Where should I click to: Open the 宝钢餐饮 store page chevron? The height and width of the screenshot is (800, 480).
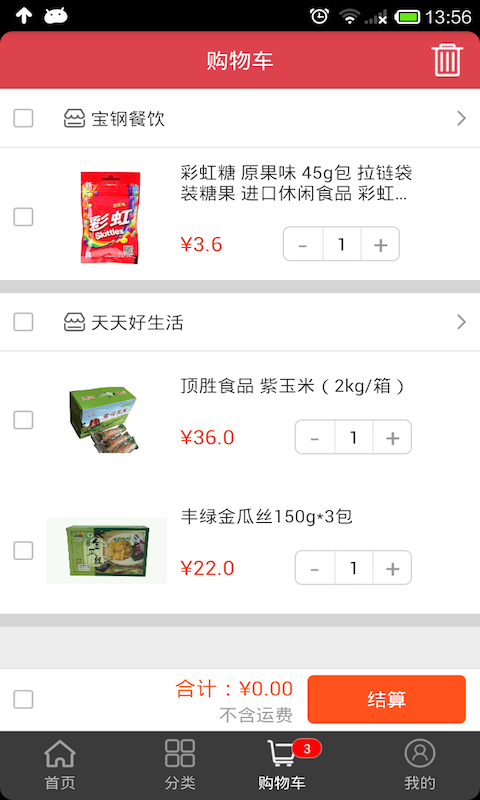point(461,118)
